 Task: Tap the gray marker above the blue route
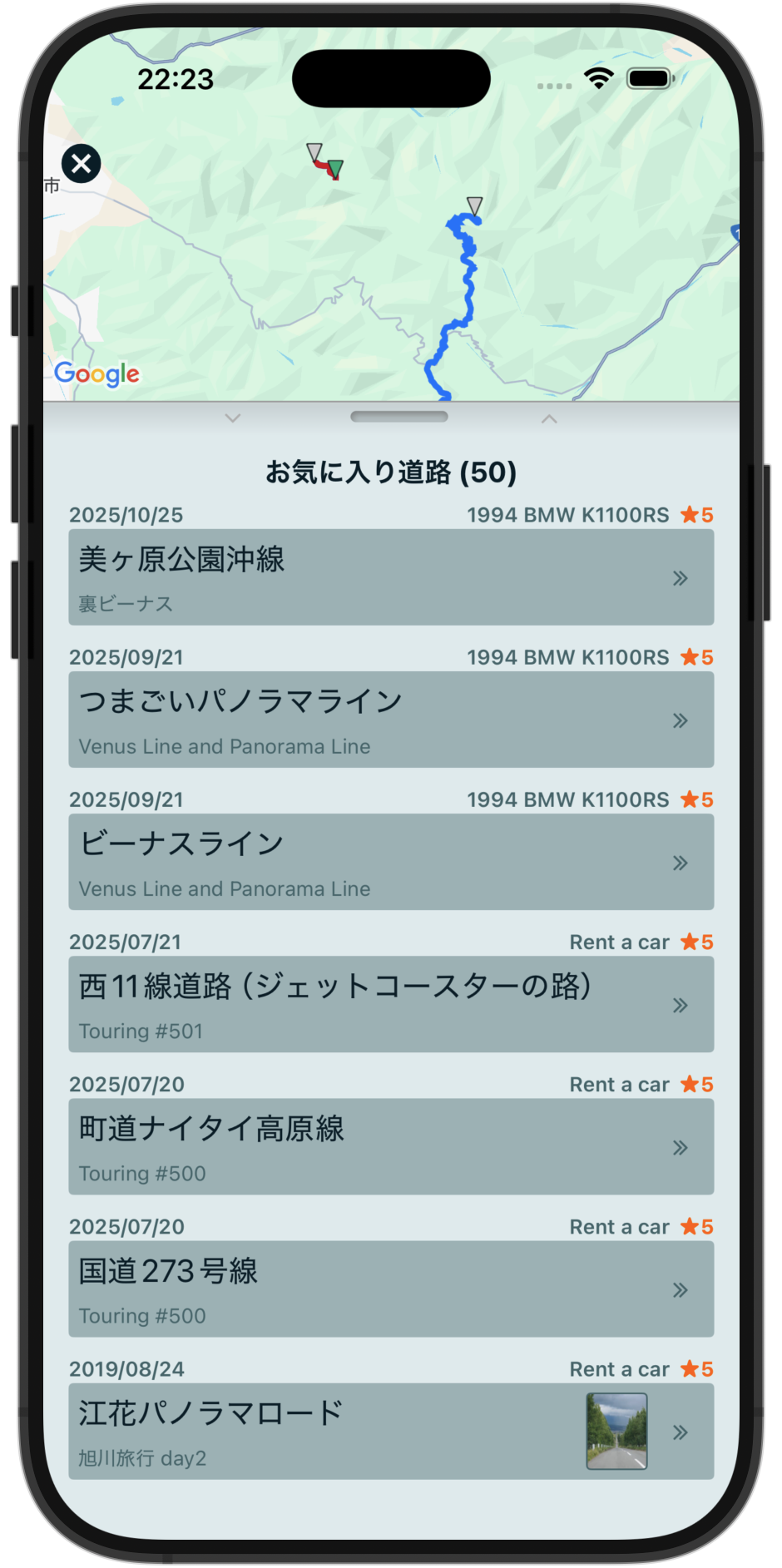click(x=475, y=206)
